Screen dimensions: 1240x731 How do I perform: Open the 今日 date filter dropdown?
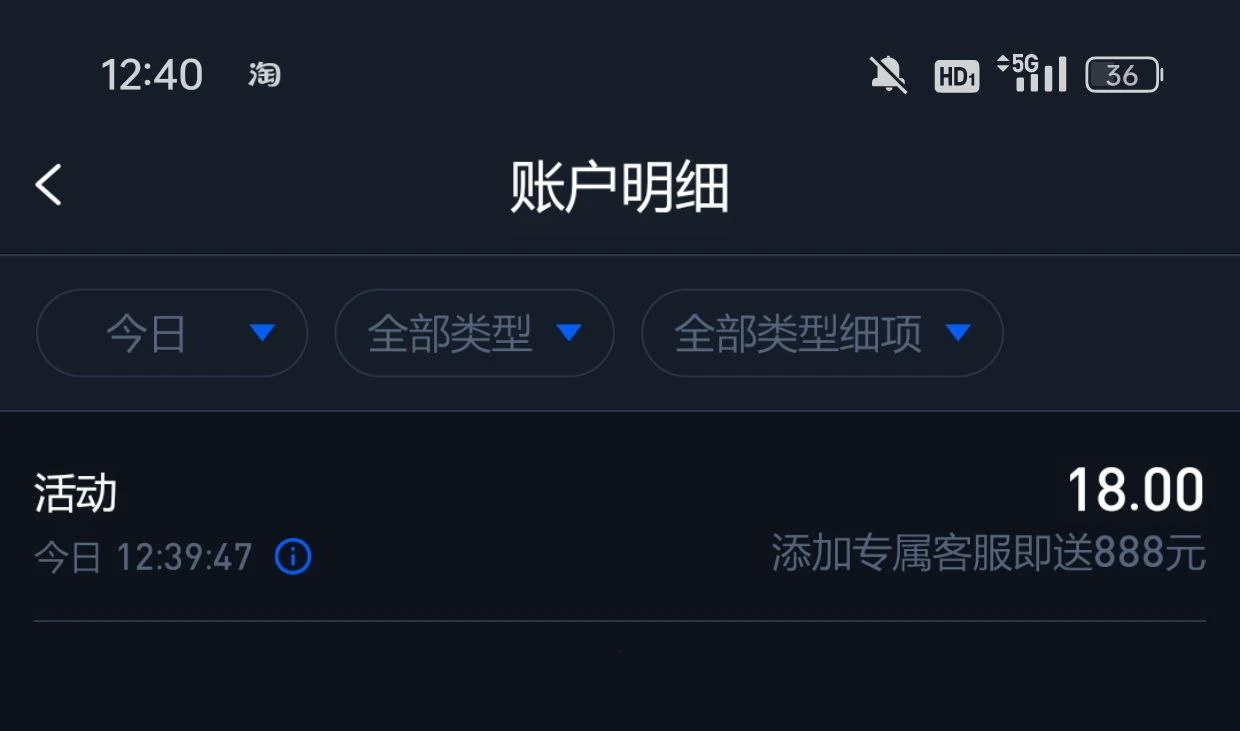(x=171, y=333)
